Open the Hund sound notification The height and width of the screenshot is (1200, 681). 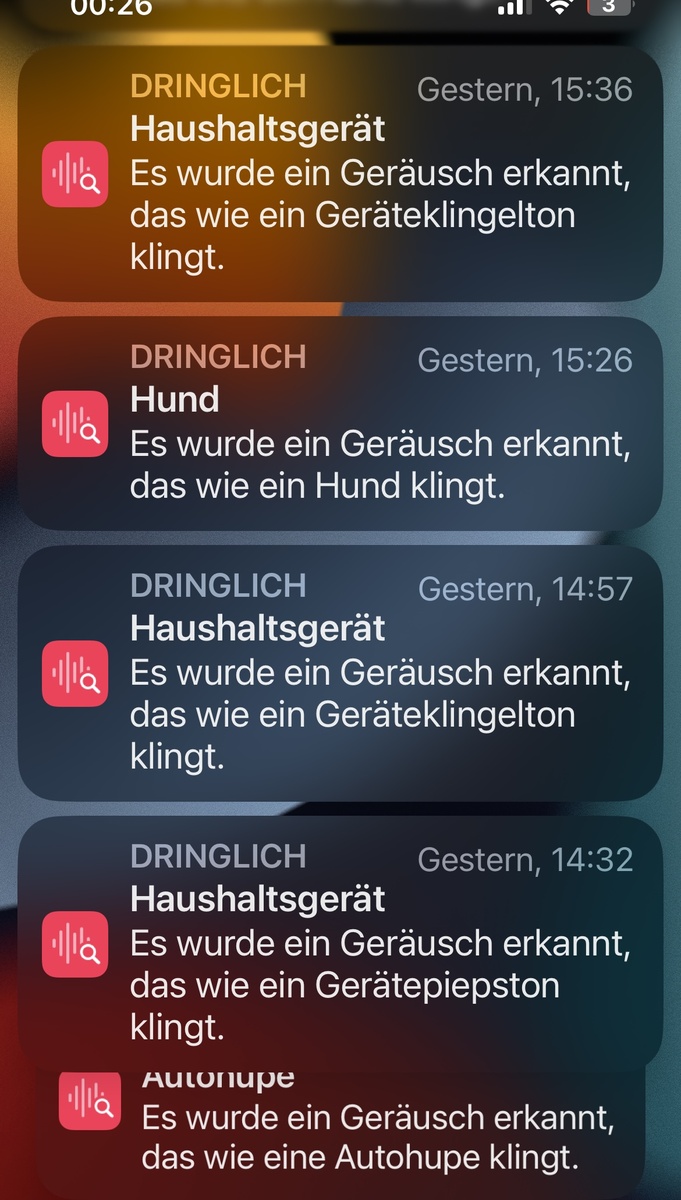point(340,424)
